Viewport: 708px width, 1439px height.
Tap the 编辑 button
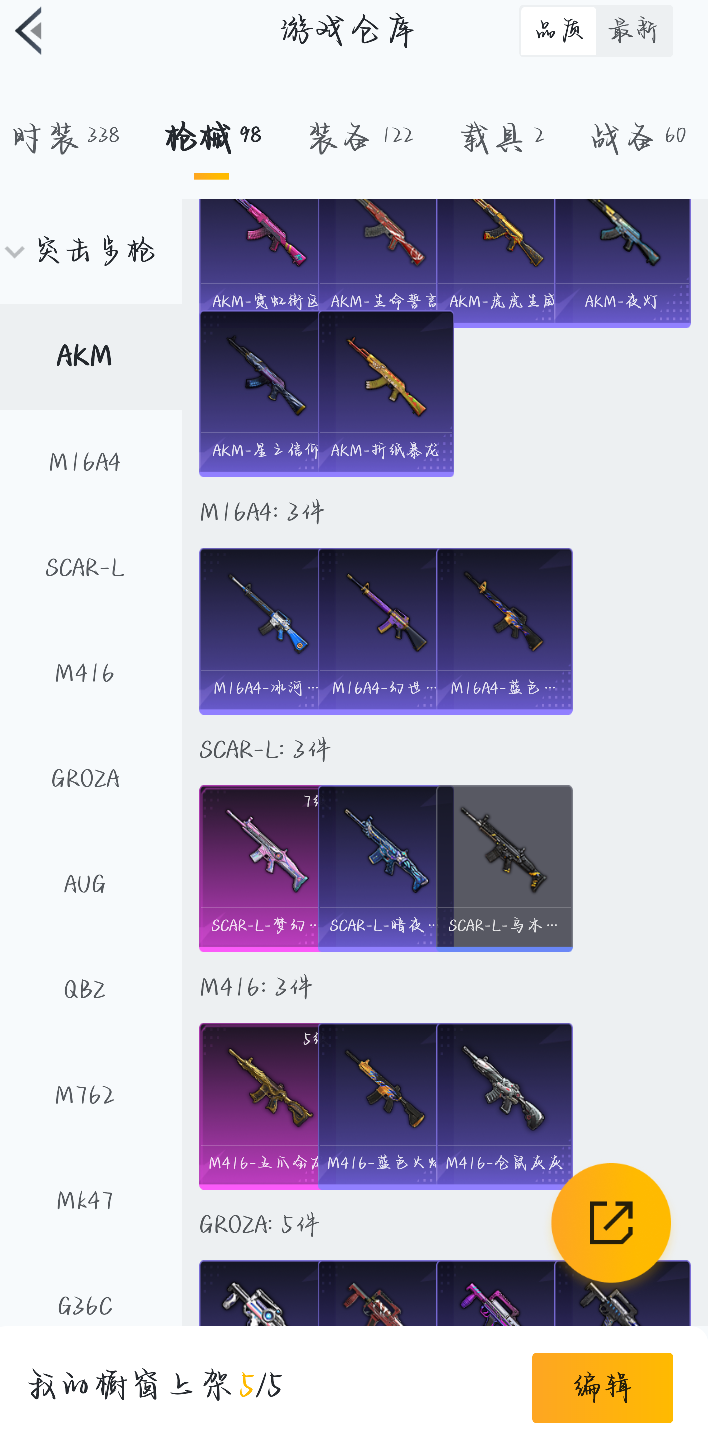pyautogui.click(x=602, y=1387)
